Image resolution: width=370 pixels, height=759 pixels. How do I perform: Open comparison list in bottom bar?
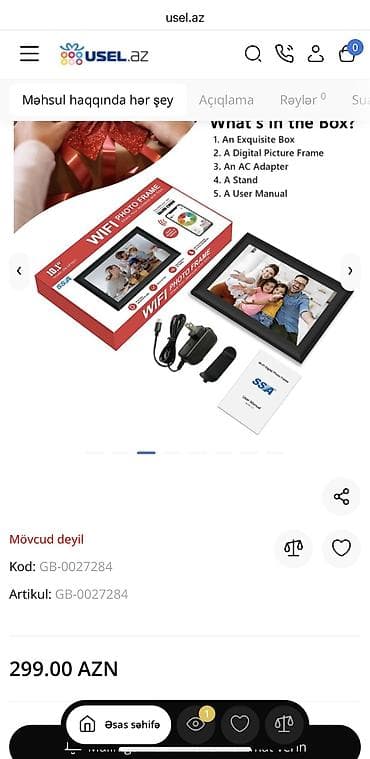point(284,725)
